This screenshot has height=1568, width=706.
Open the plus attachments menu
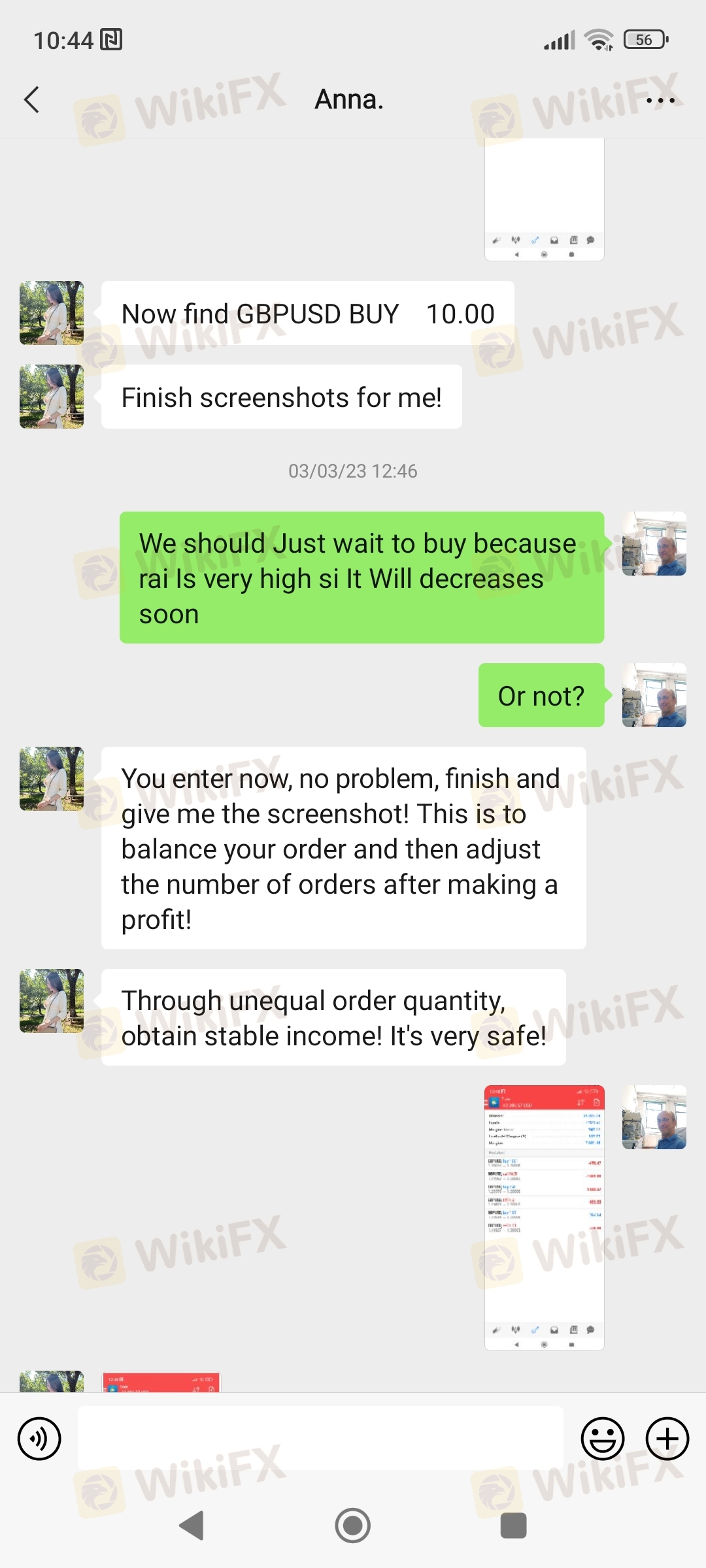(667, 1439)
